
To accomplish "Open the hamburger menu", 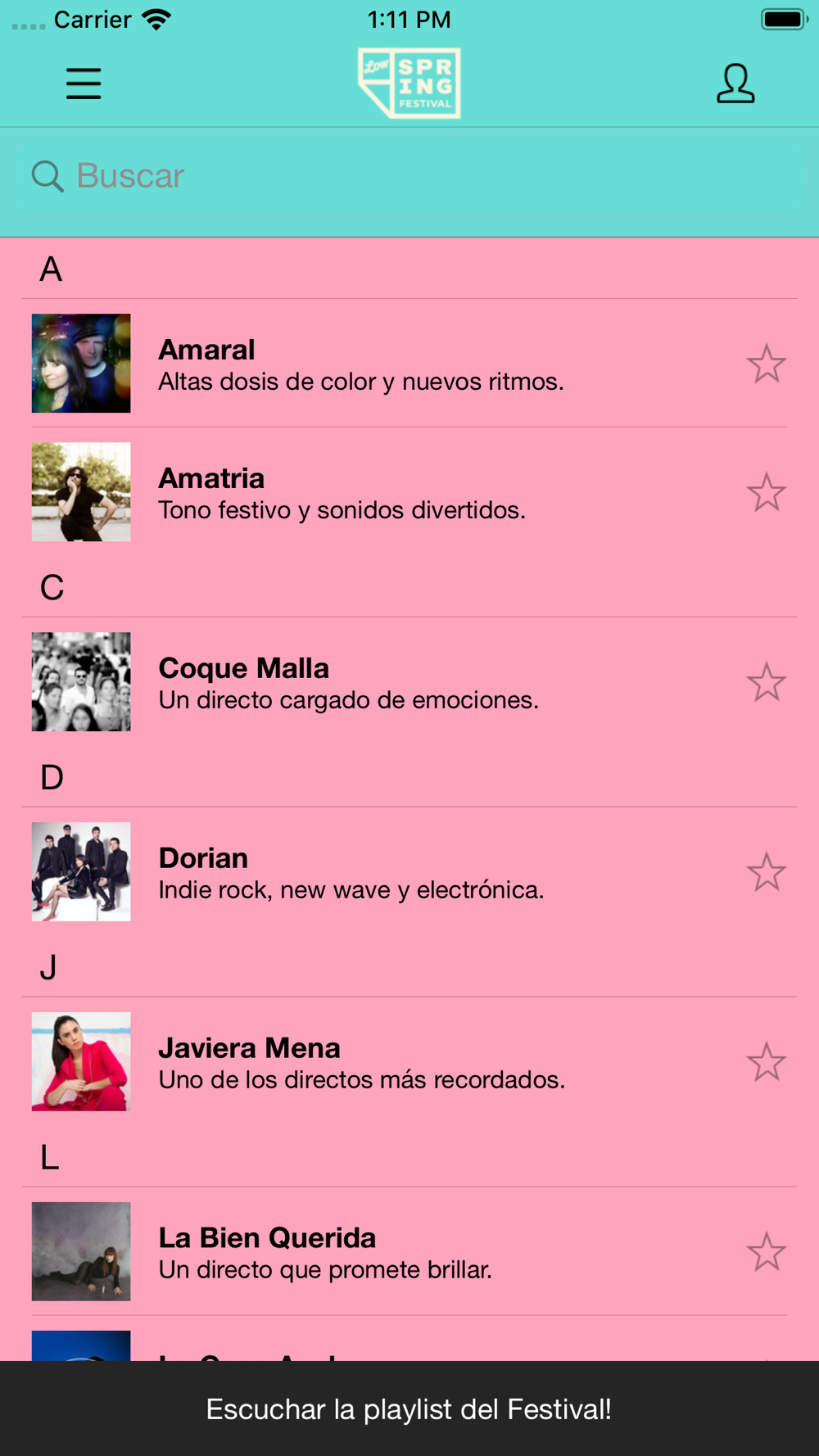I will pyautogui.click(x=84, y=84).
